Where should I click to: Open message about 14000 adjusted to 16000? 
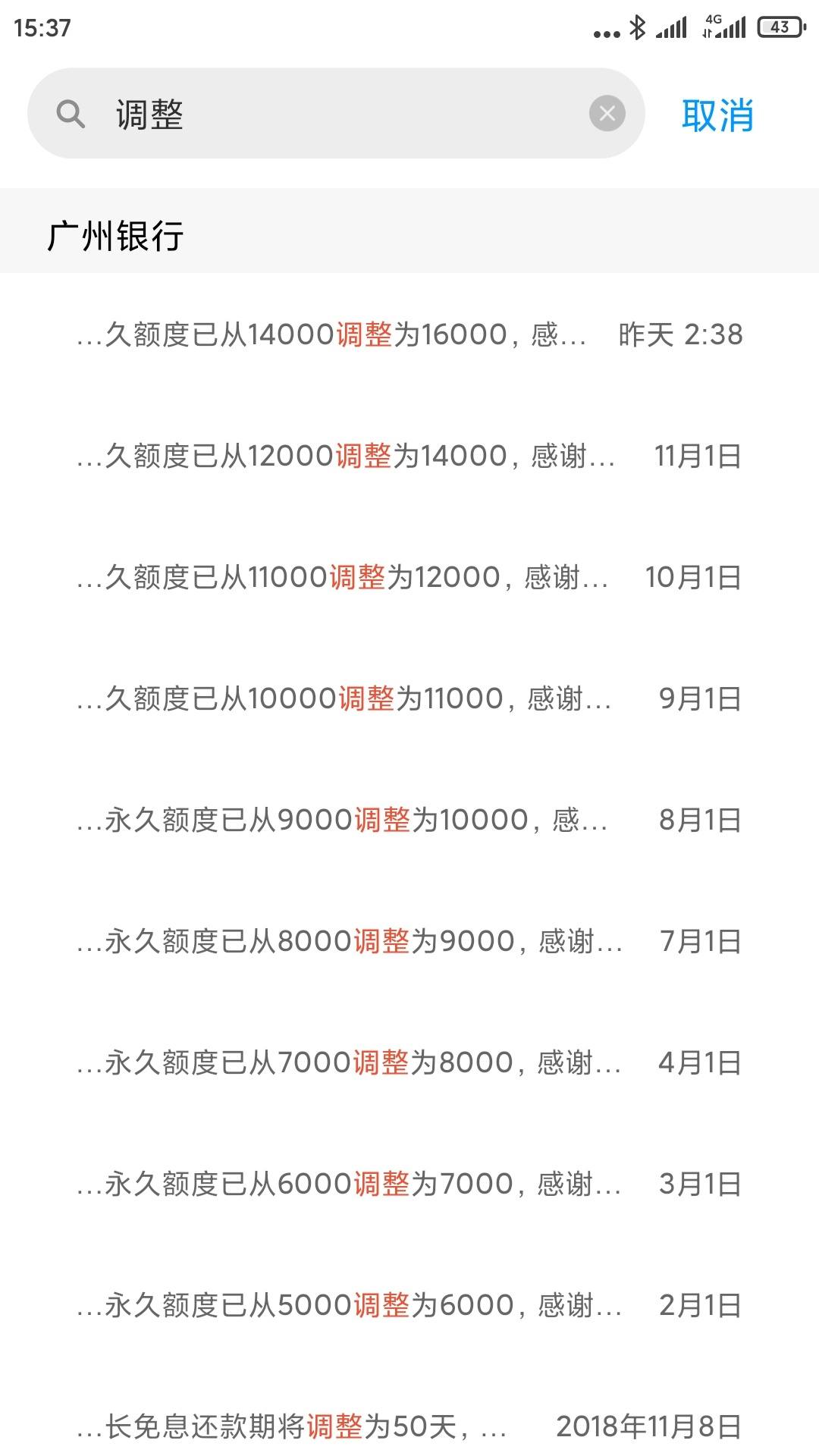(x=409, y=334)
